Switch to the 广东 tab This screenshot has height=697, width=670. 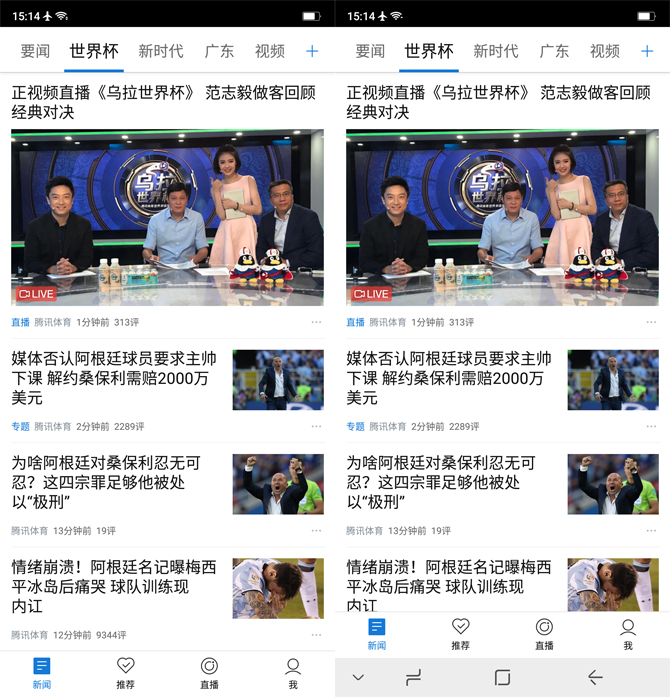tap(219, 51)
